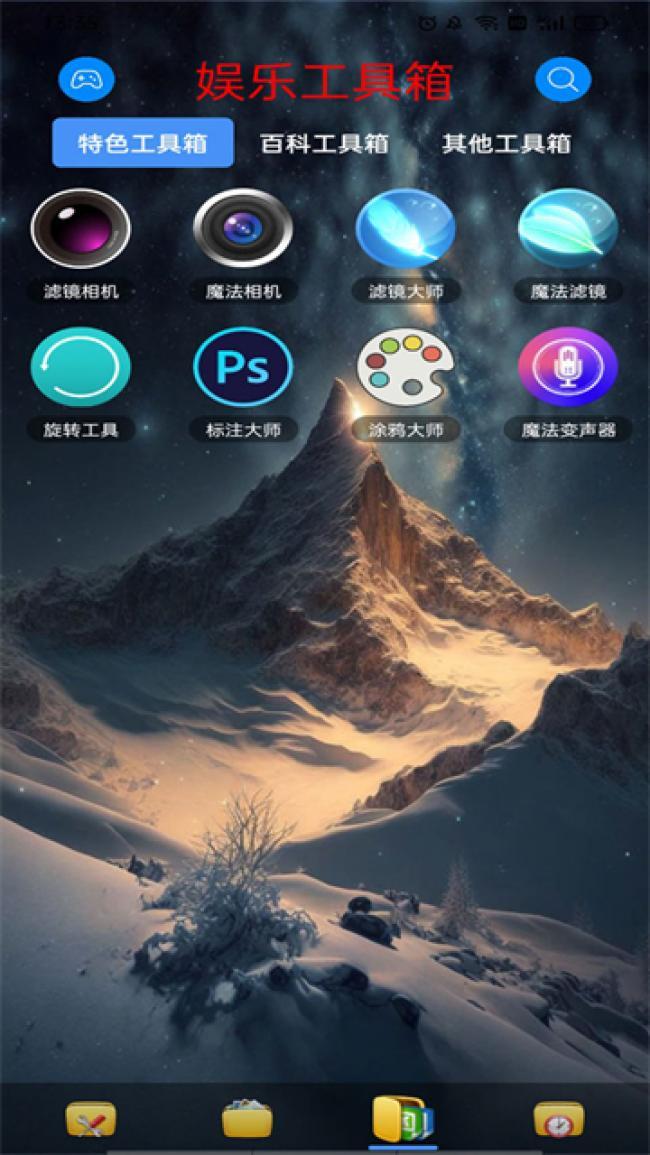
Task: Select the 特色工具箱 tab
Action: coord(143,143)
